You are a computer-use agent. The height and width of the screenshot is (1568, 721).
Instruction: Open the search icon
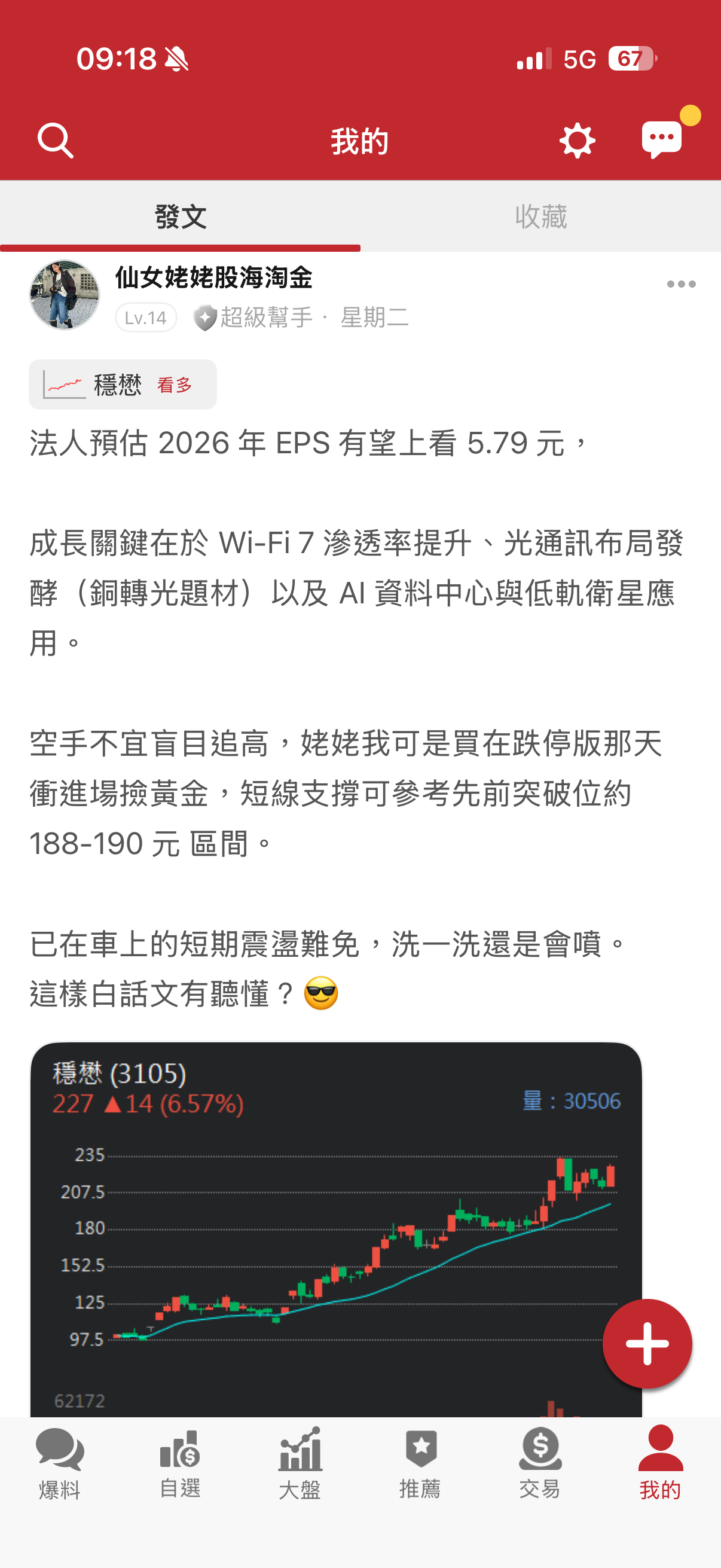(x=56, y=141)
